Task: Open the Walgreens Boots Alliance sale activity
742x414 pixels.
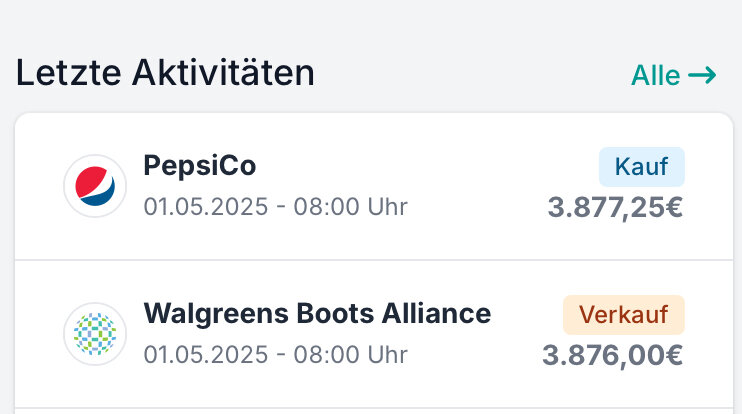Action: point(373,333)
